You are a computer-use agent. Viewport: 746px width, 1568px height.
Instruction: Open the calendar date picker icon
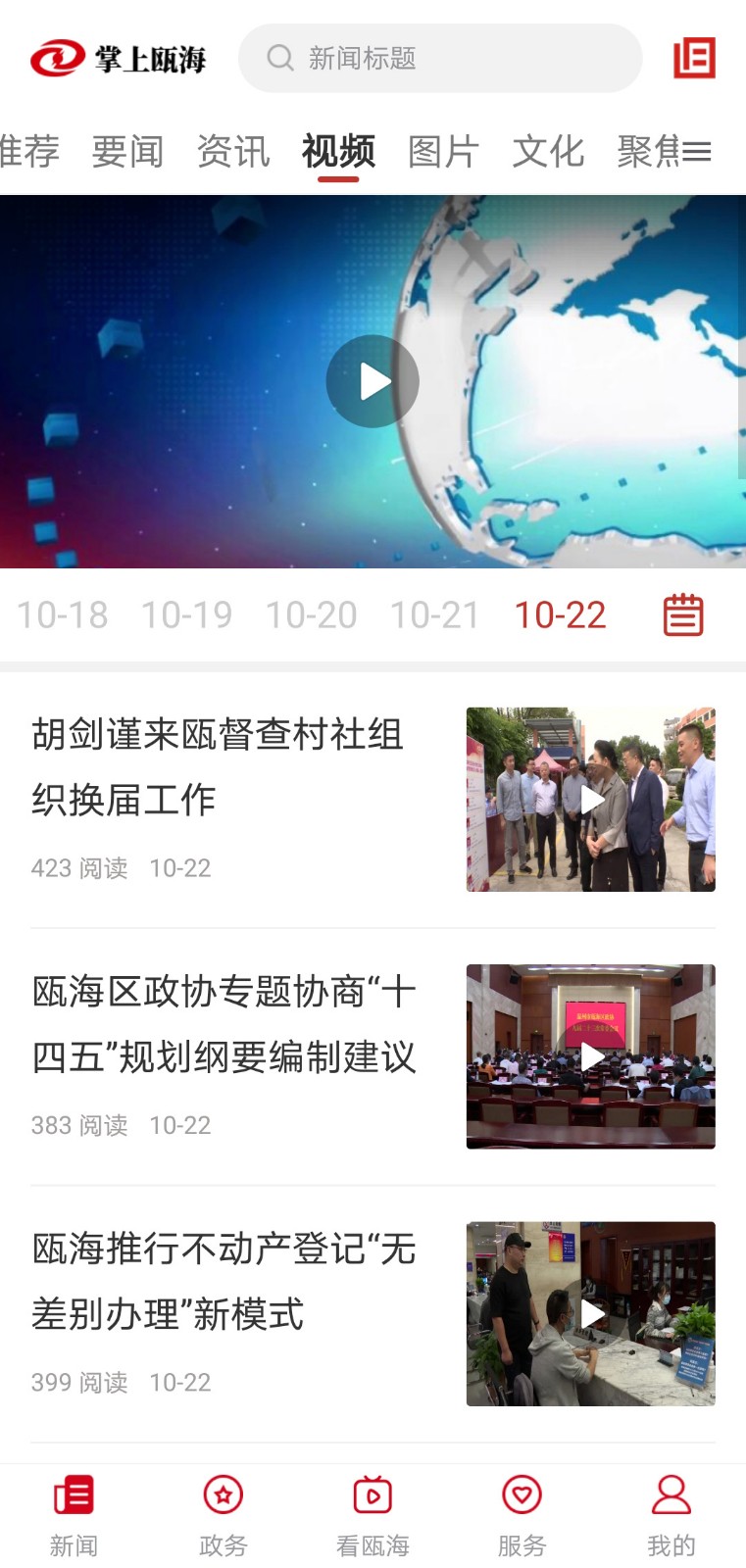(x=682, y=614)
